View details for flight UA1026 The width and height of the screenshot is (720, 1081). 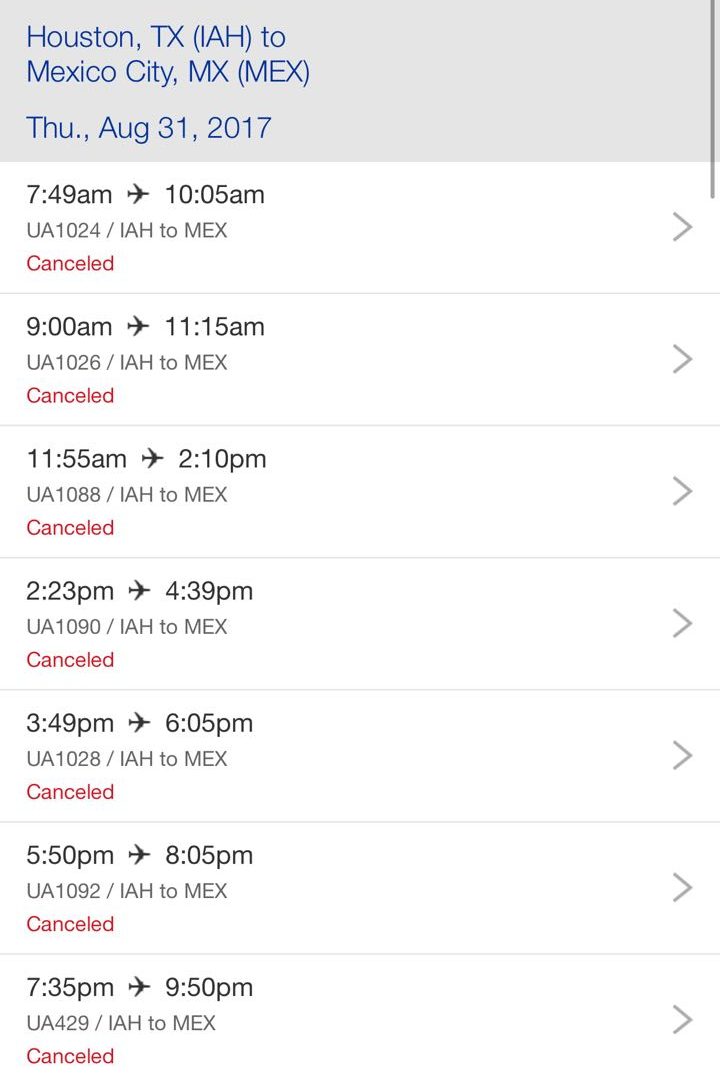(x=360, y=360)
